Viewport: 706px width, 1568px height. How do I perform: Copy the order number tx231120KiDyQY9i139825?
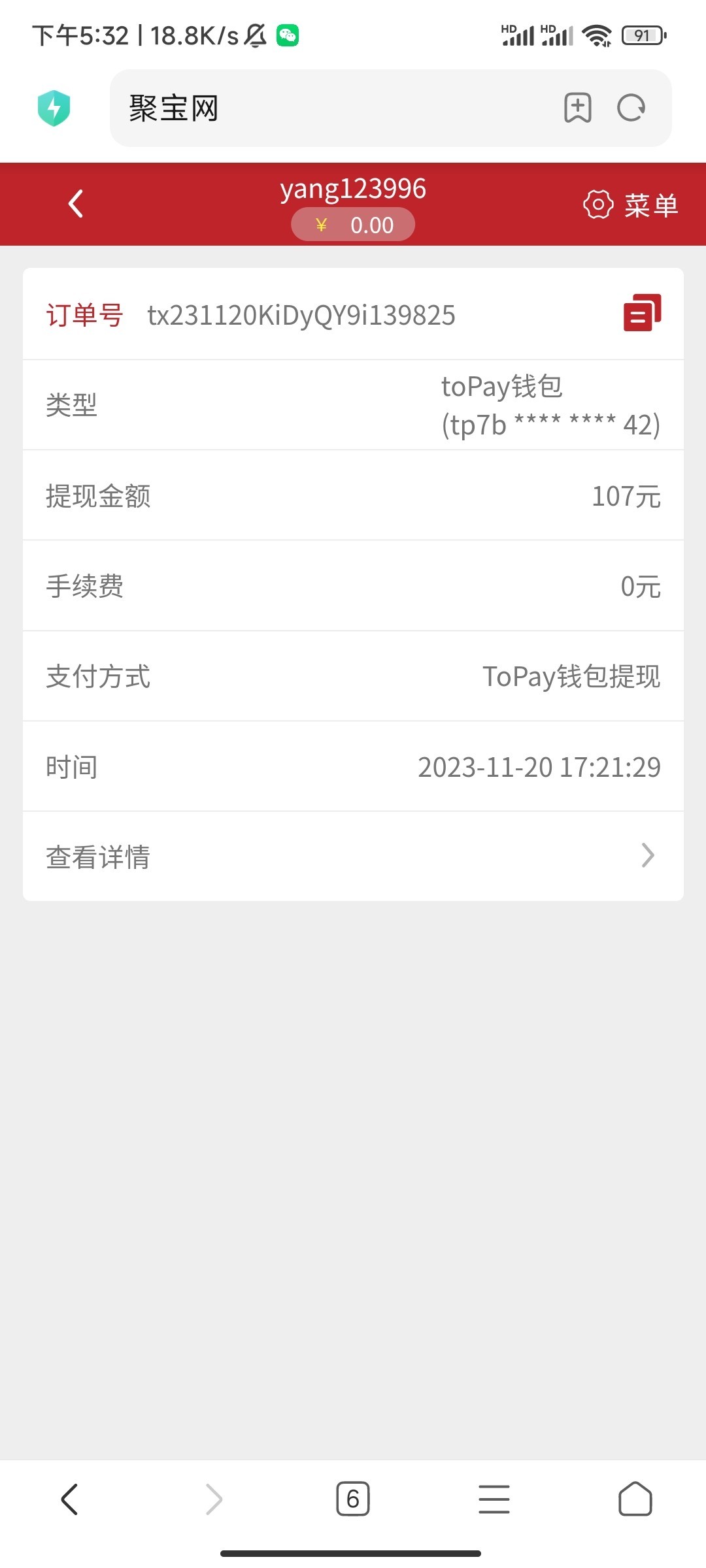click(642, 313)
